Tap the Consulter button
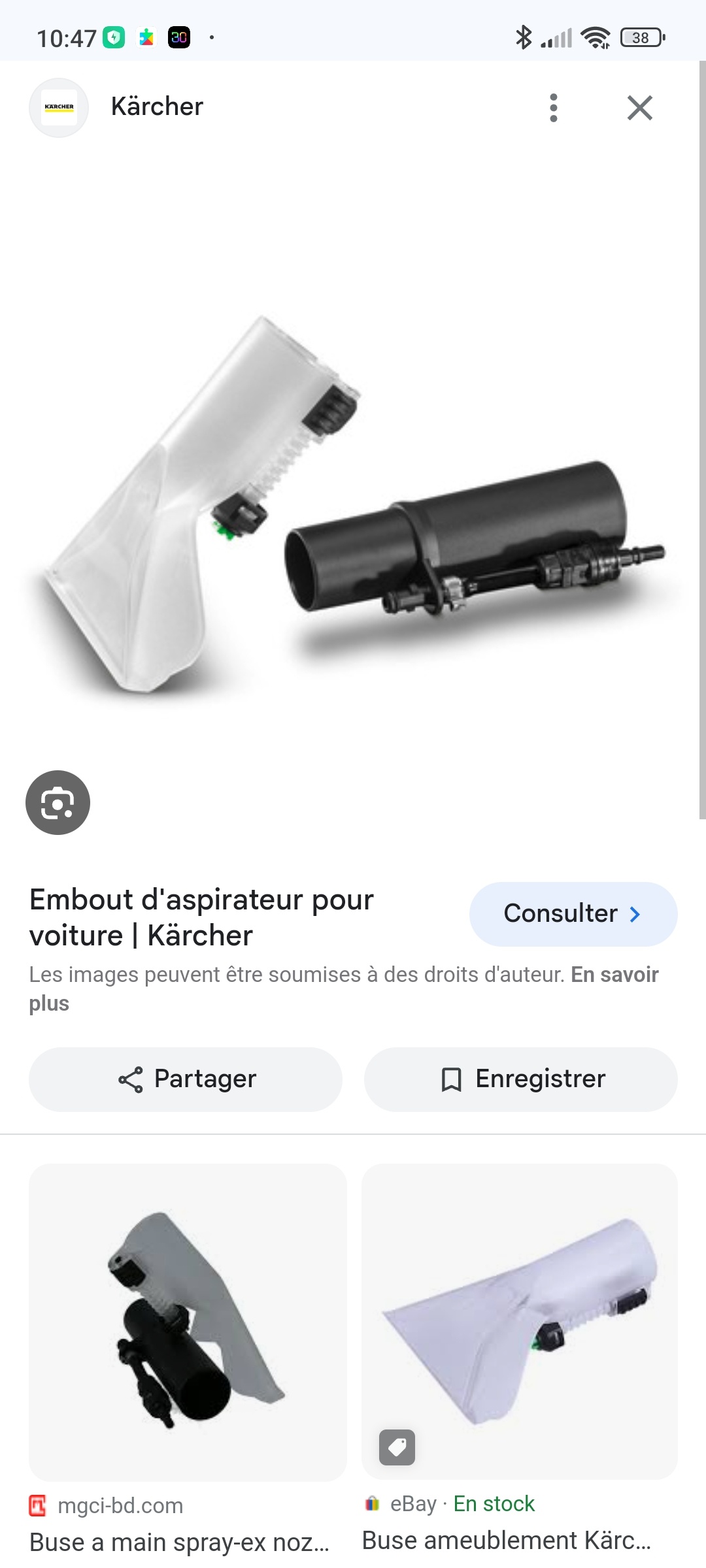 tap(573, 913)
